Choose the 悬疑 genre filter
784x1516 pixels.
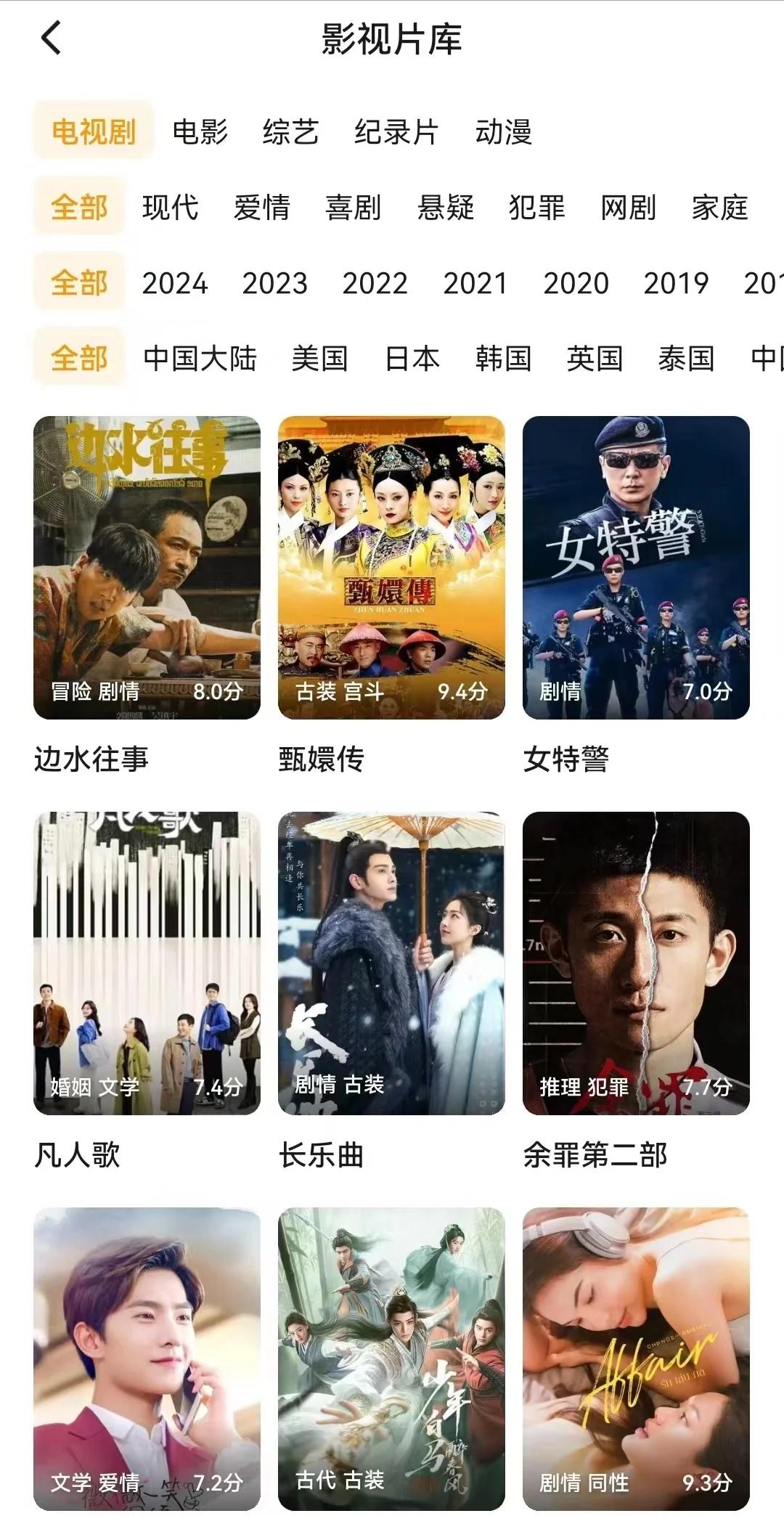point(445,208)
